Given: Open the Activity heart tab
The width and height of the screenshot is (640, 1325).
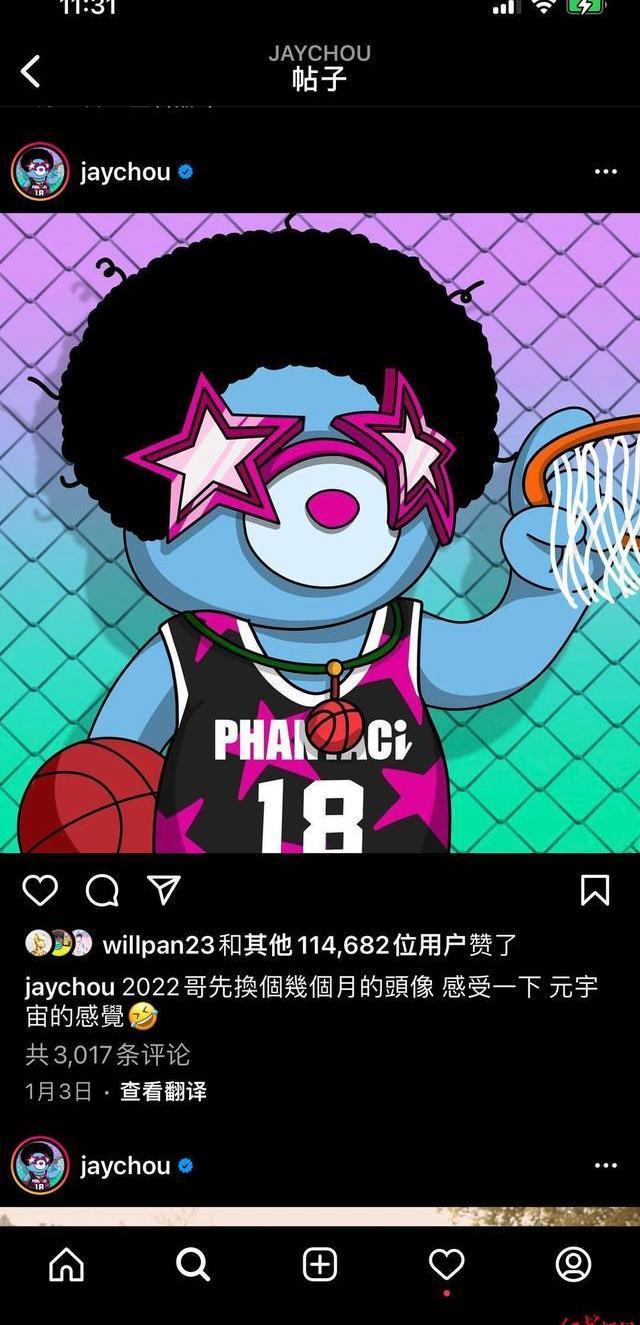Looking at the screenshot, I should point(446,1265).
